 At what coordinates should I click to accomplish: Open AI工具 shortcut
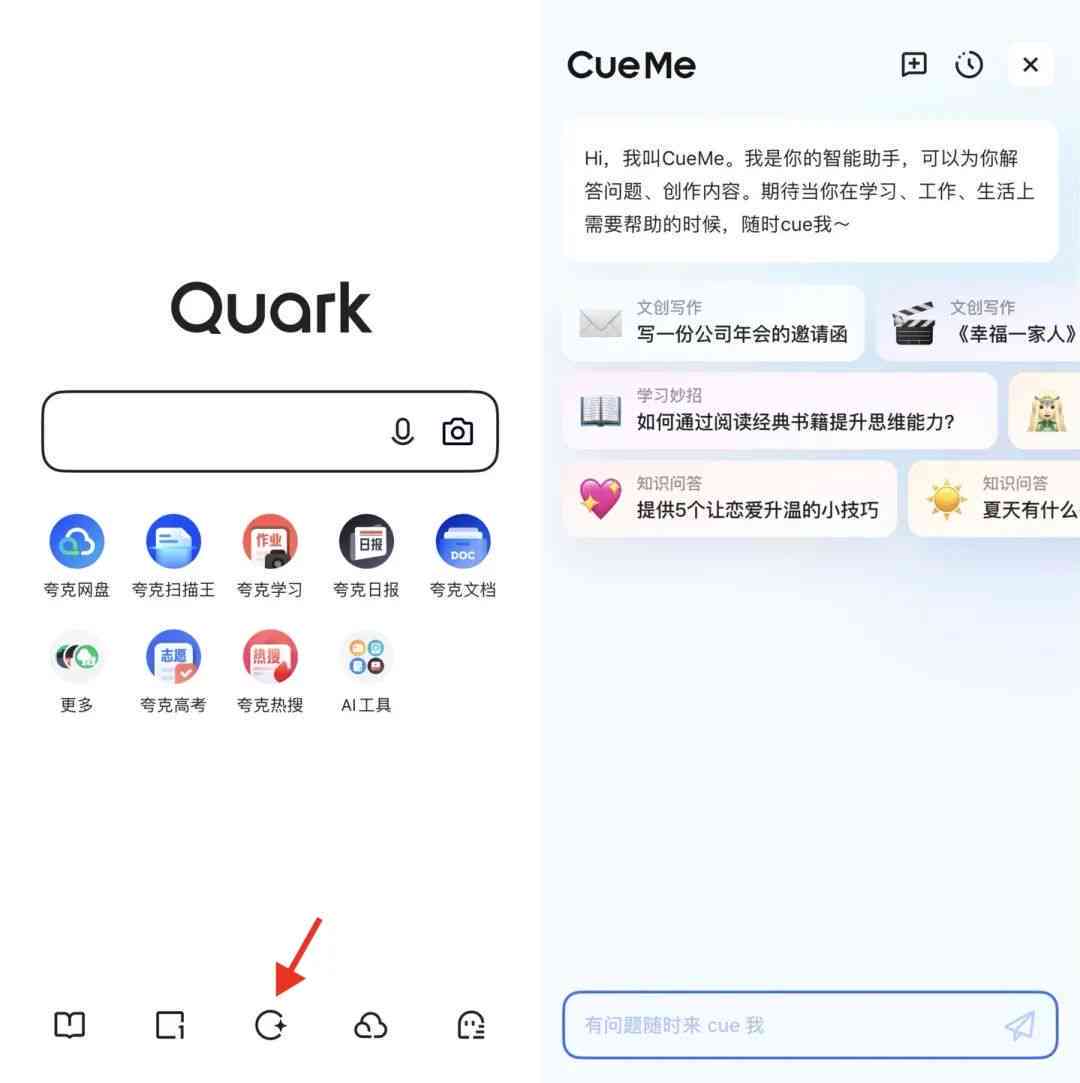click(x=366, y=658)
